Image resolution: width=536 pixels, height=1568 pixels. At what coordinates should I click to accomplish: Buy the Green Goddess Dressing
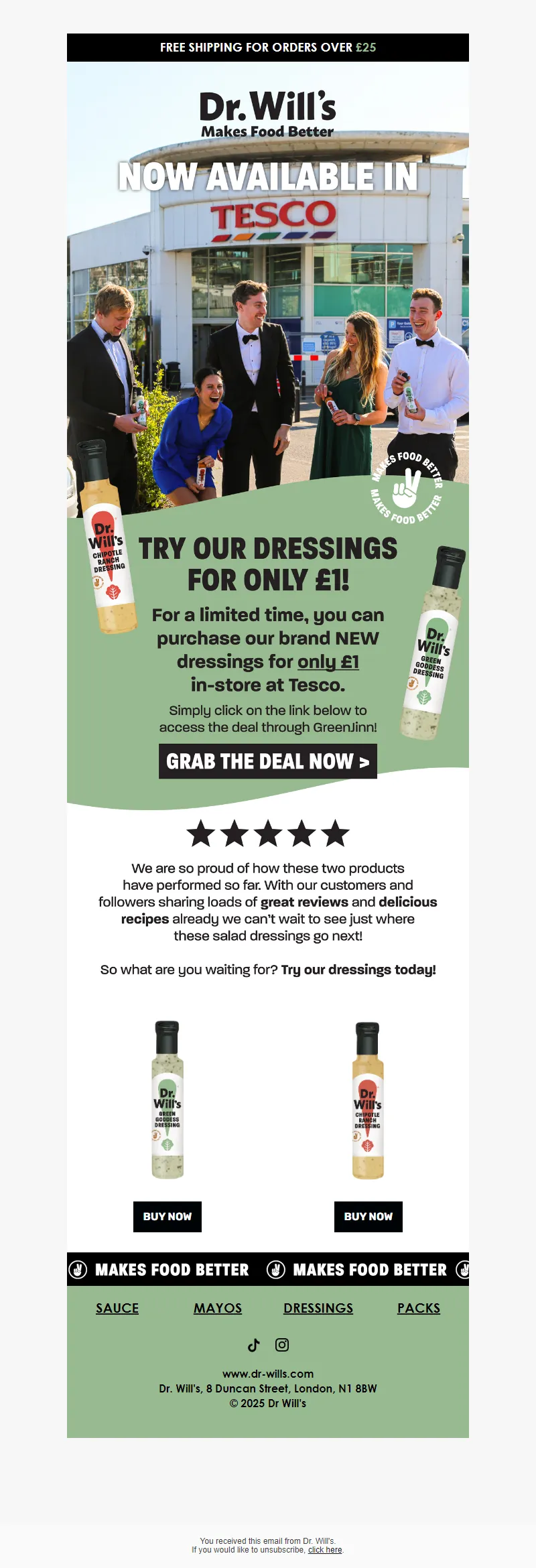167,1216
